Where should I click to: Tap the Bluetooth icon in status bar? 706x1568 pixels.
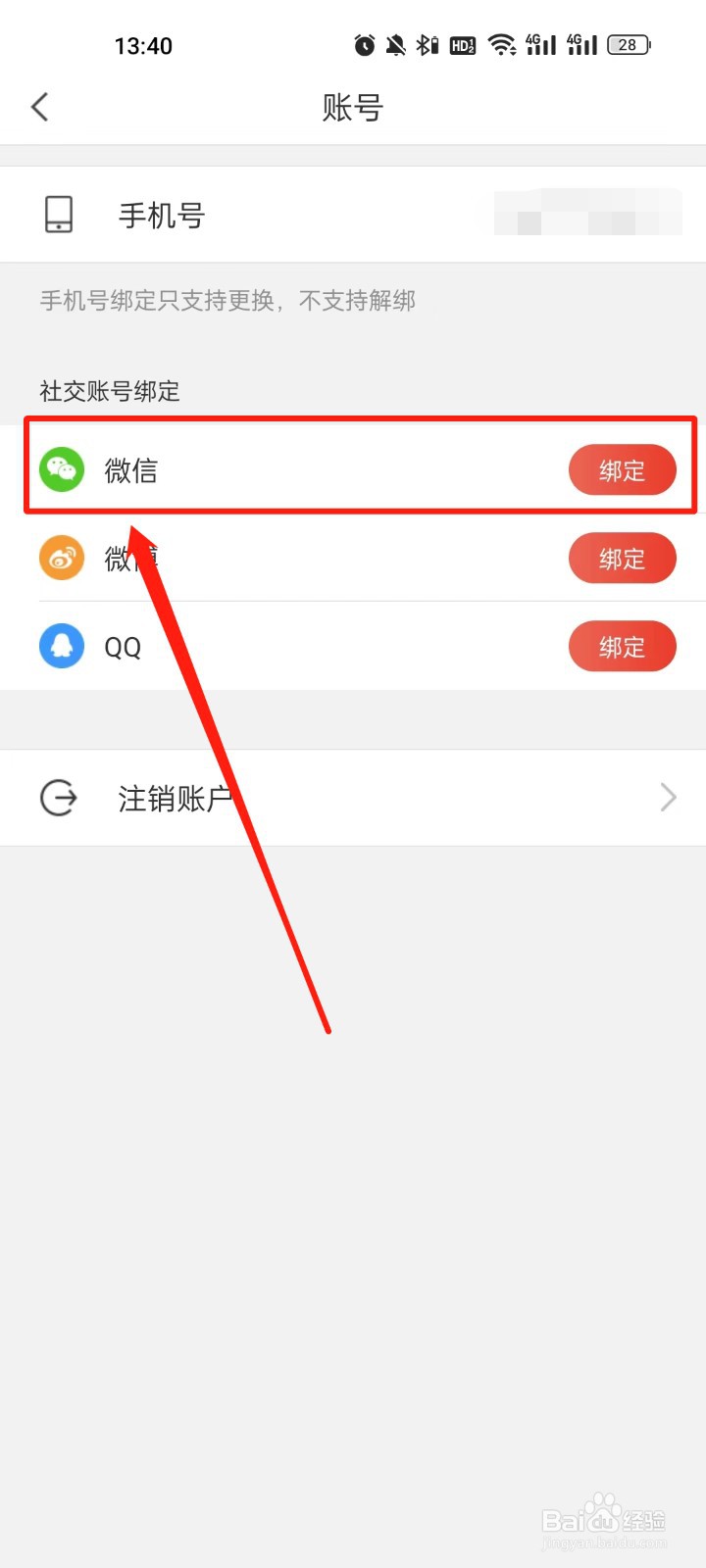[x=426, y=44]
